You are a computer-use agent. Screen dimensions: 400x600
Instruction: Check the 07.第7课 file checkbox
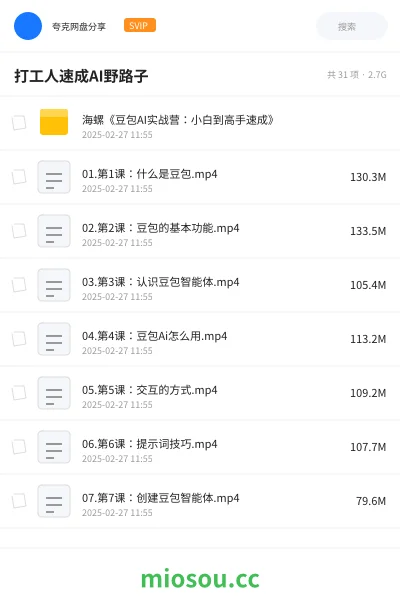(x=19, y=501)
